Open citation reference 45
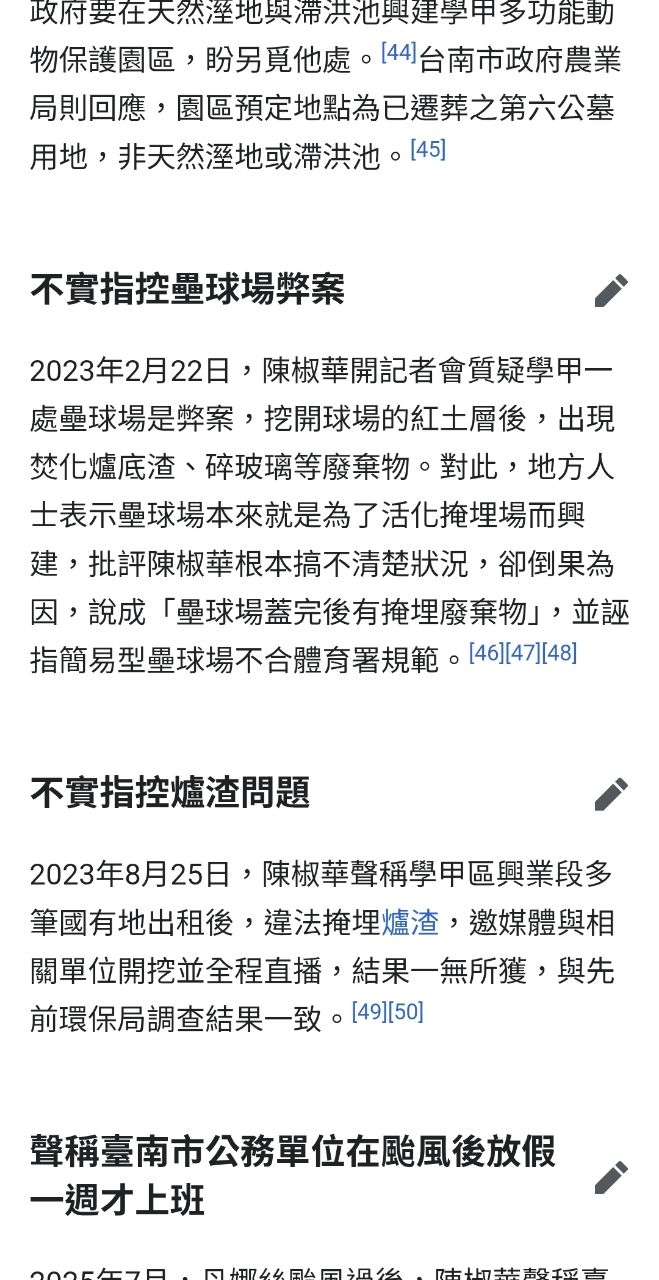The image size is (659, 1280). coord(428,150)
